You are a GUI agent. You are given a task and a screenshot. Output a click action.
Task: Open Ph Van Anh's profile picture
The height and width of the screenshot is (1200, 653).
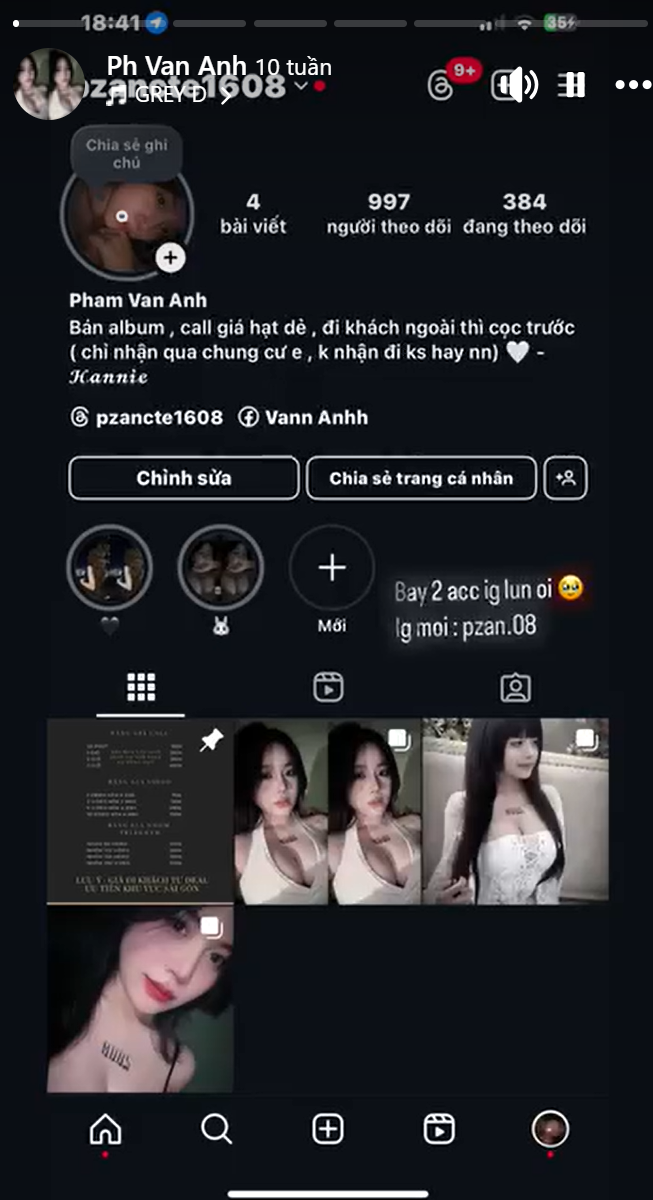[49, 83]
